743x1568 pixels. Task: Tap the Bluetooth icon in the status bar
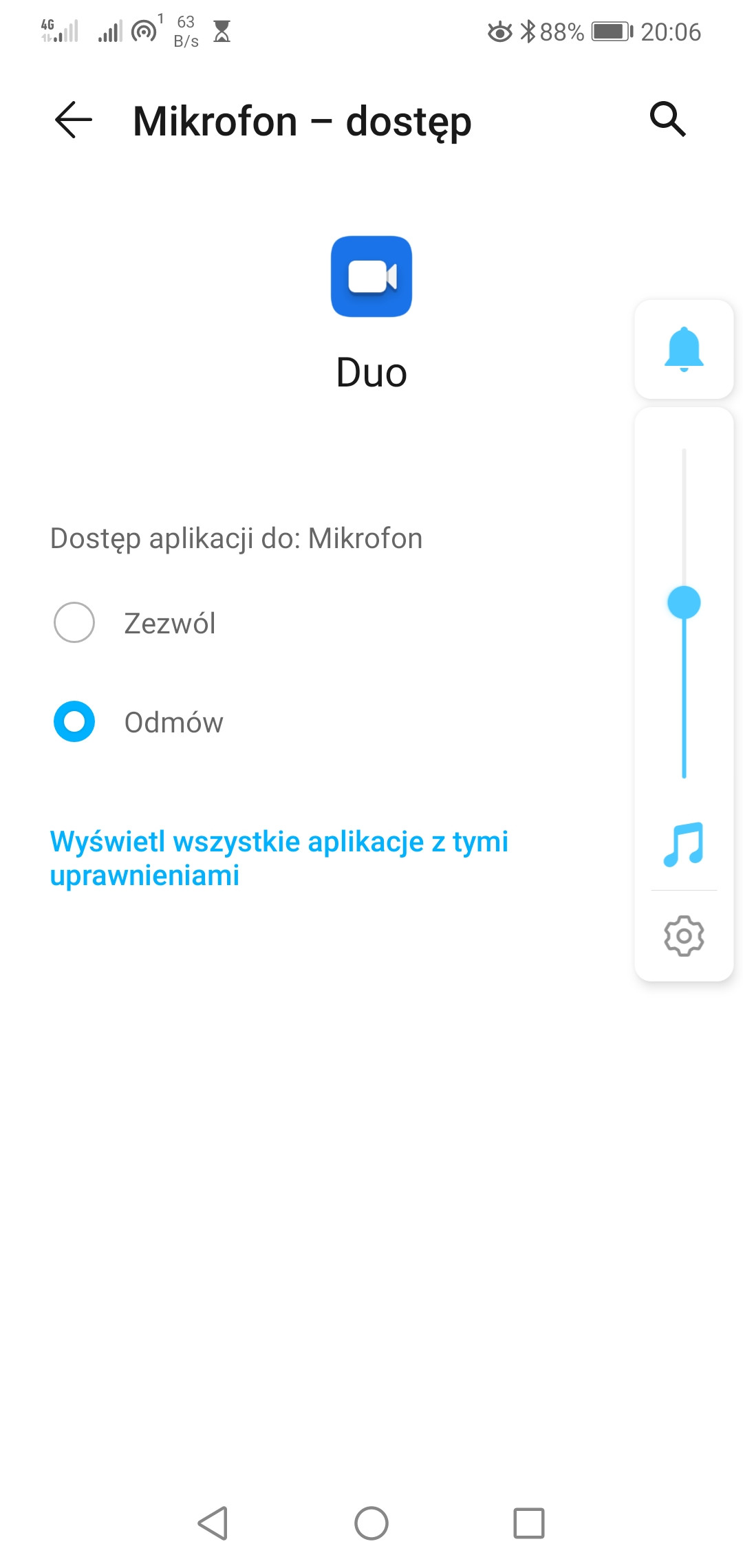click(530, 30)
